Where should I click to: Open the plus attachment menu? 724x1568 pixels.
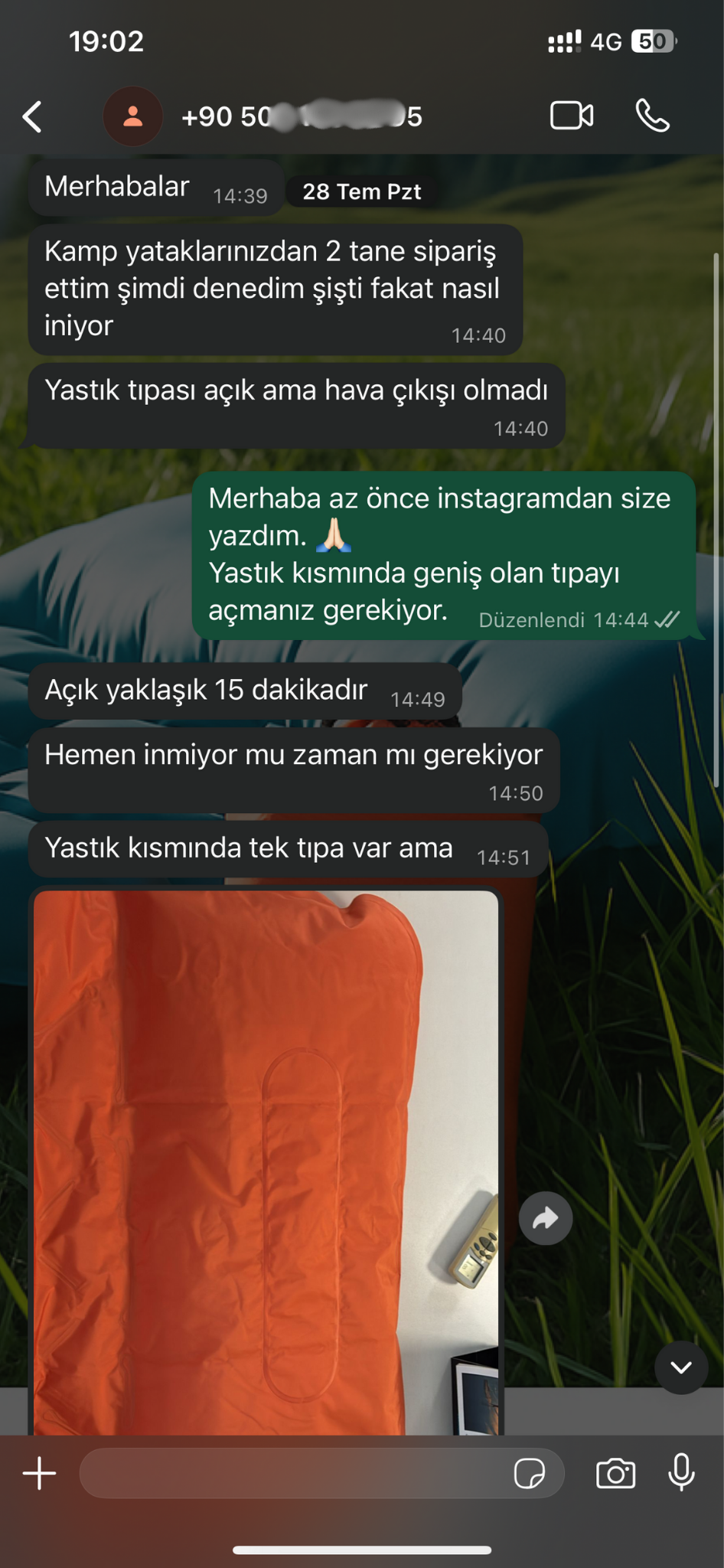[40, 1473]
